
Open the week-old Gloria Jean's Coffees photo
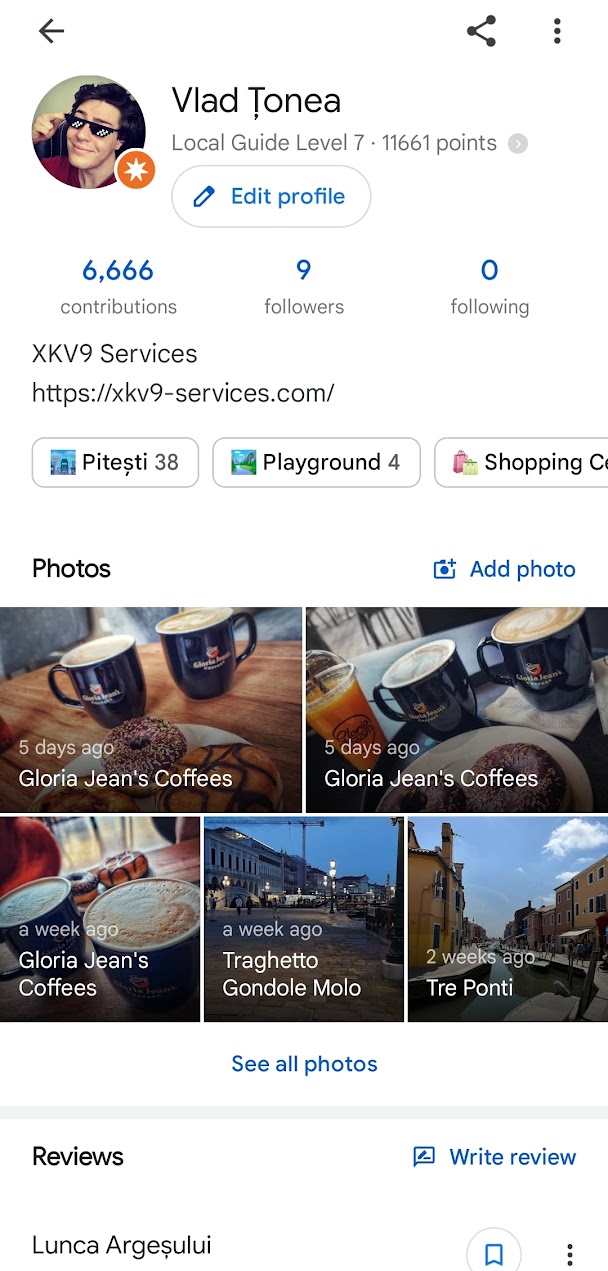[100, 920]
